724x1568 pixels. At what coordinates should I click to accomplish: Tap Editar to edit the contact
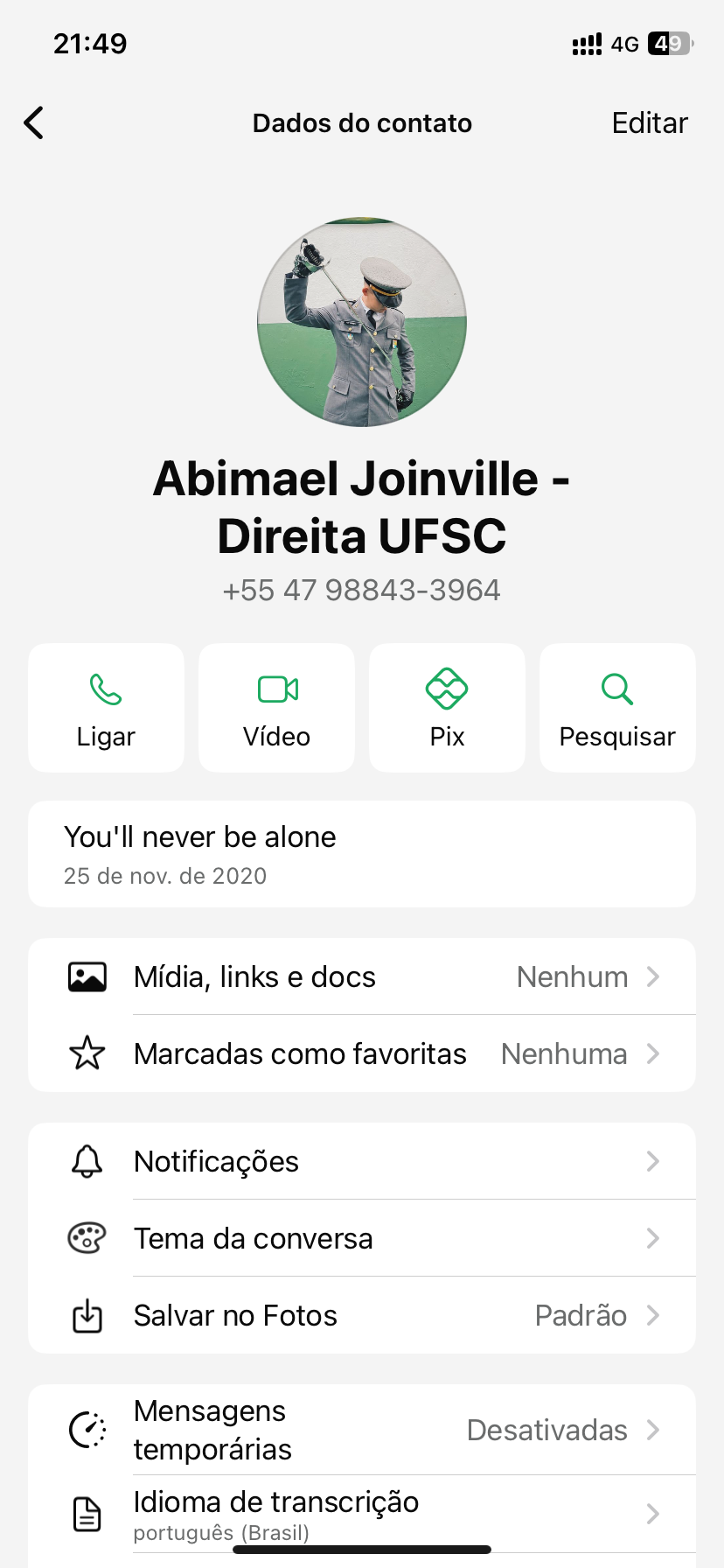[x=649, y=123]
